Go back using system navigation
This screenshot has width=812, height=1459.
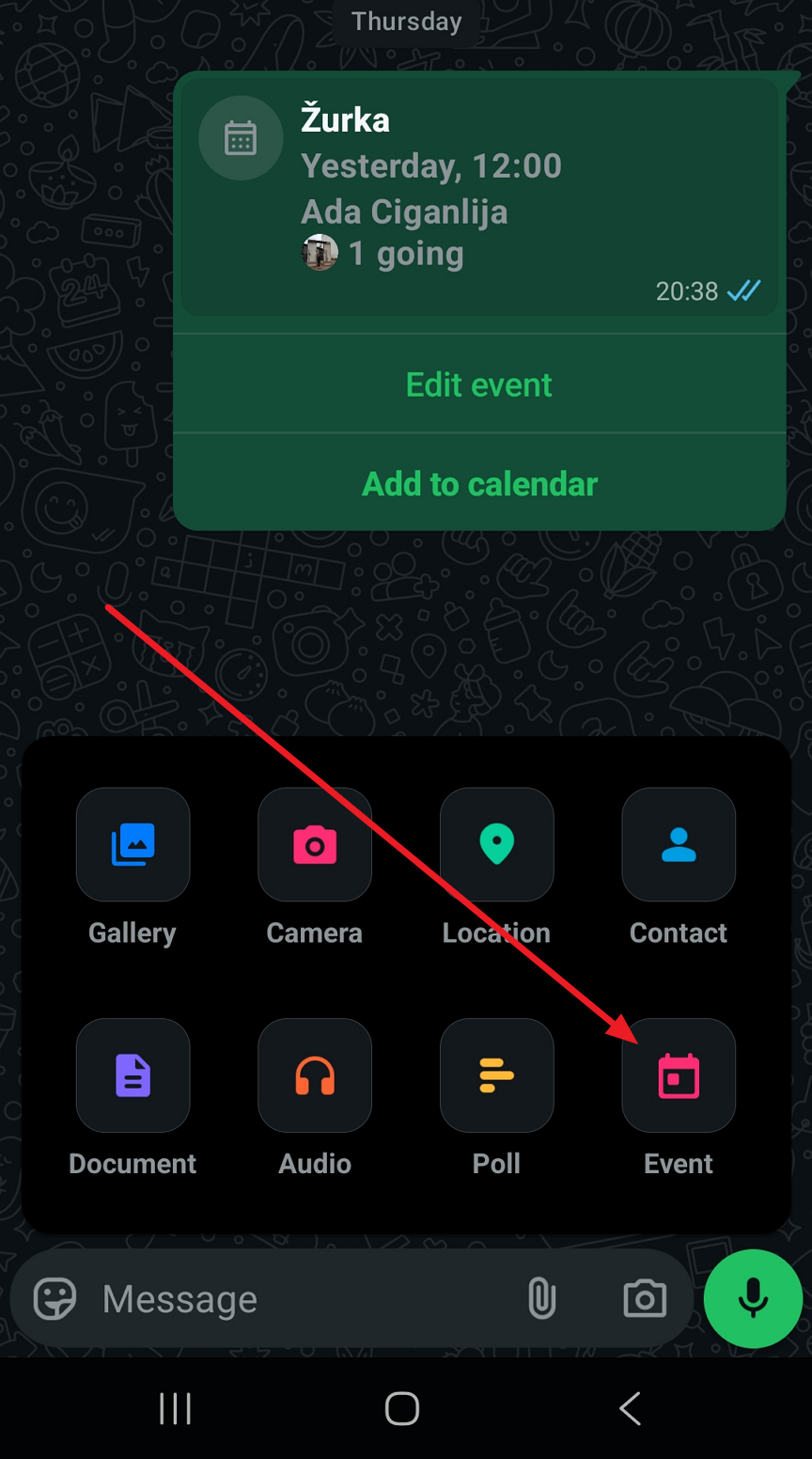[x=630, y=1408]
